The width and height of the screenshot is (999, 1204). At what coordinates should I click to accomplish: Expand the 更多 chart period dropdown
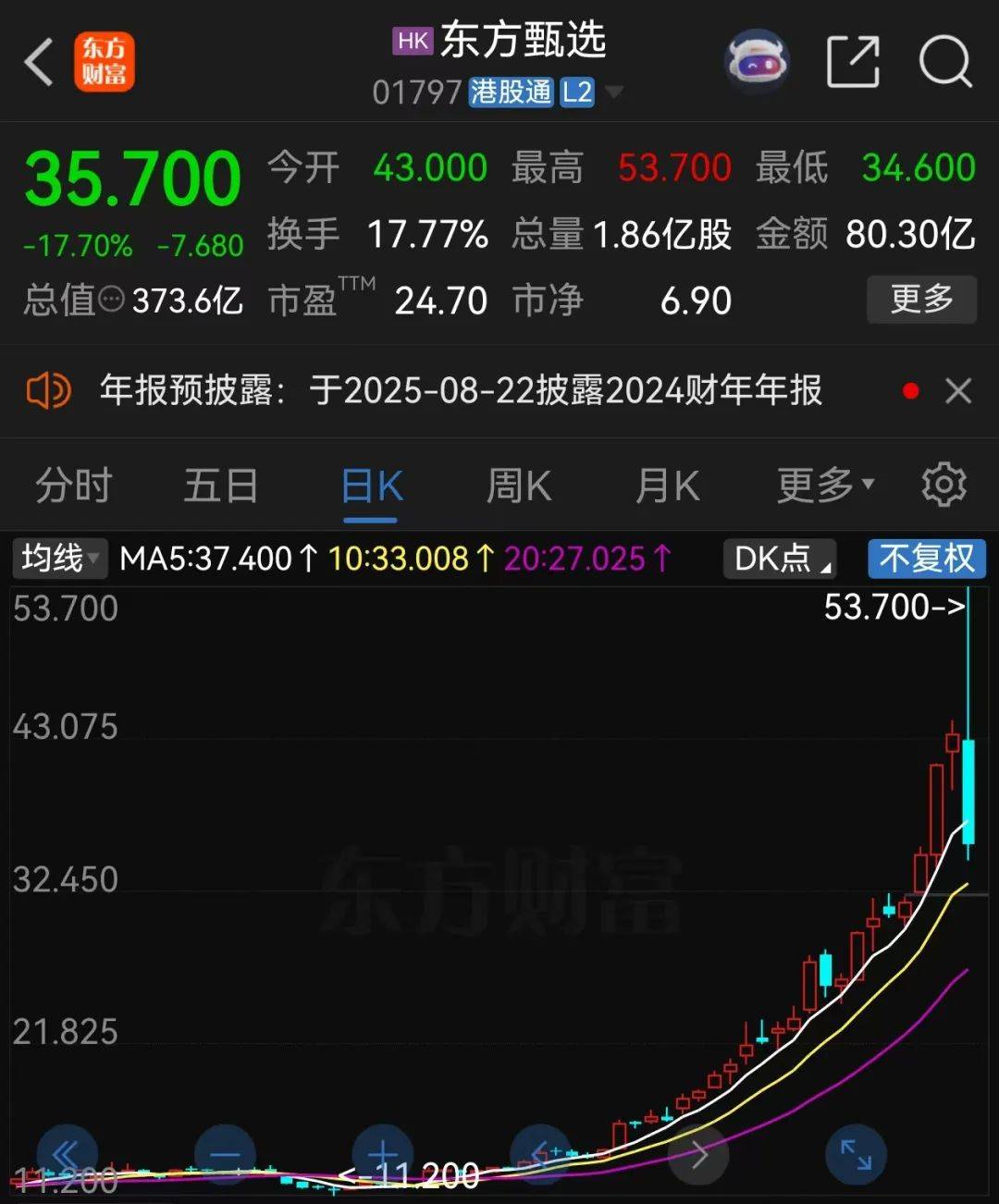coord(824,485)
